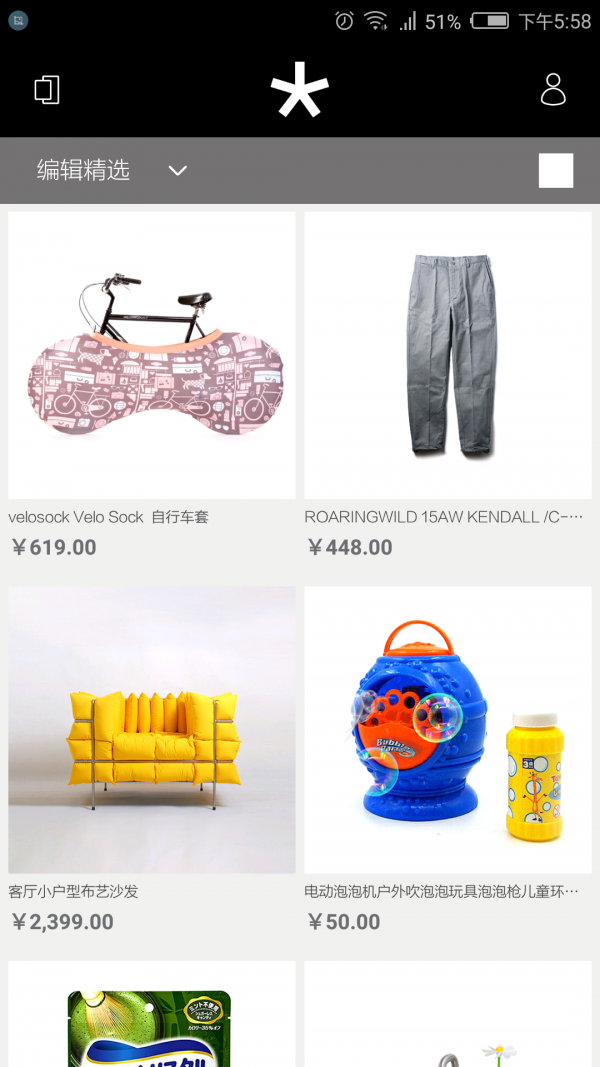View ROARINGWILD 15AW KENDALL pants
This screenshot has width=600, height=1067.
(x=448, y=356)
